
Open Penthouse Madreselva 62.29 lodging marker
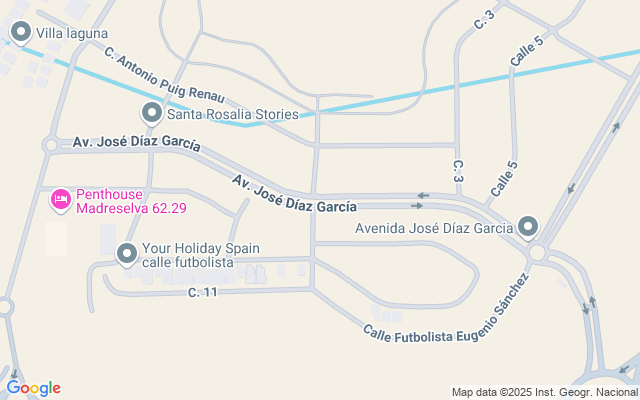click(60, 200)
